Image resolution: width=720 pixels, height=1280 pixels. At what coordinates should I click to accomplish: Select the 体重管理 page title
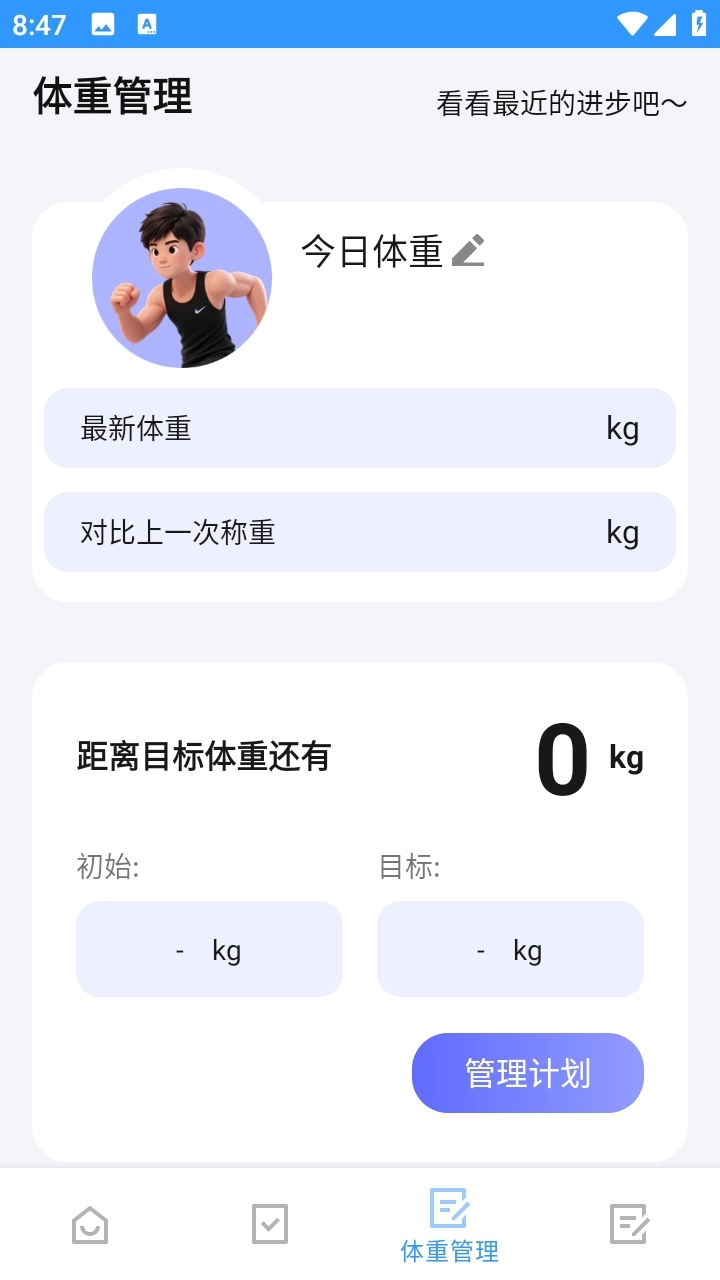pyautogui.click(x=112, y=97)
